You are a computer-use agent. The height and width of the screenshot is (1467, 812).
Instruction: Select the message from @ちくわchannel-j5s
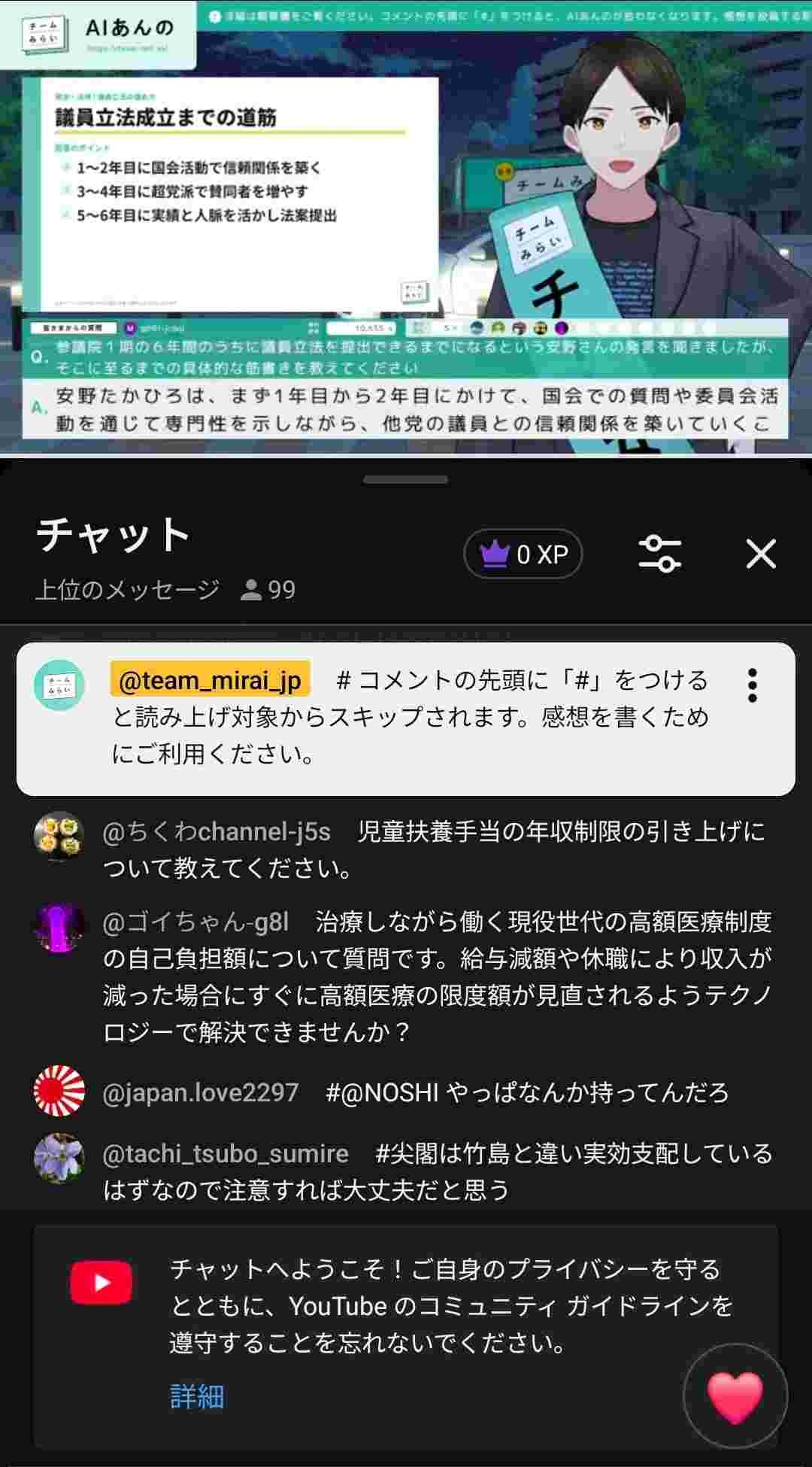(436, 850)
